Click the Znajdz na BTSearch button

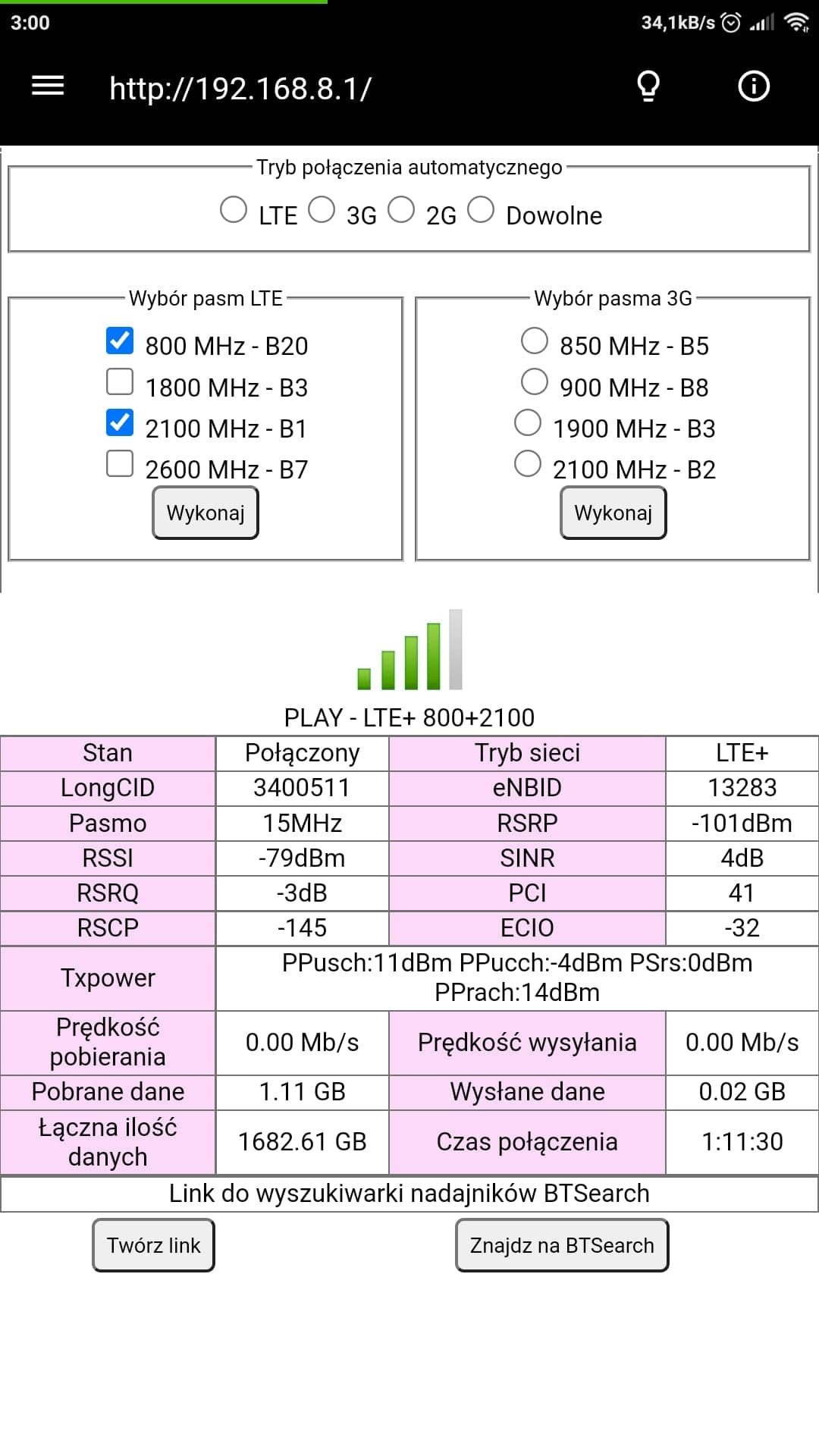tap(561, 1245)
